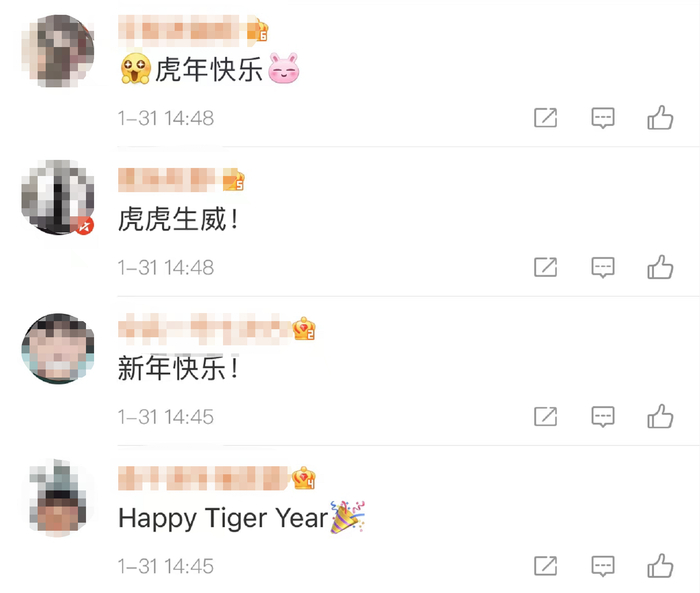Repost the 新年快乐 comment
This screenshot has width=700, height=593.
click(x=546, y=416)
